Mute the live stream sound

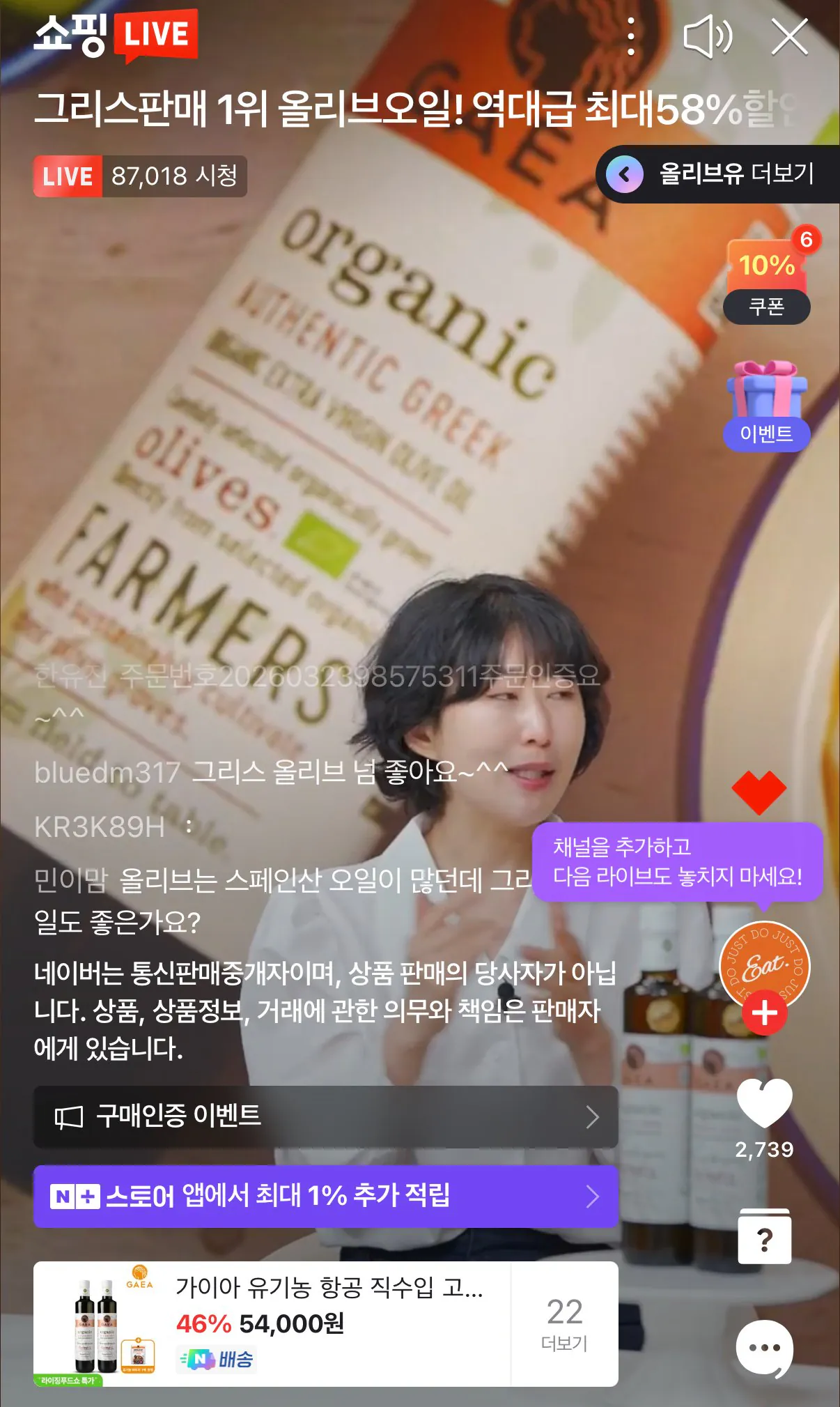pyautogui.click(x=707, y=37)
